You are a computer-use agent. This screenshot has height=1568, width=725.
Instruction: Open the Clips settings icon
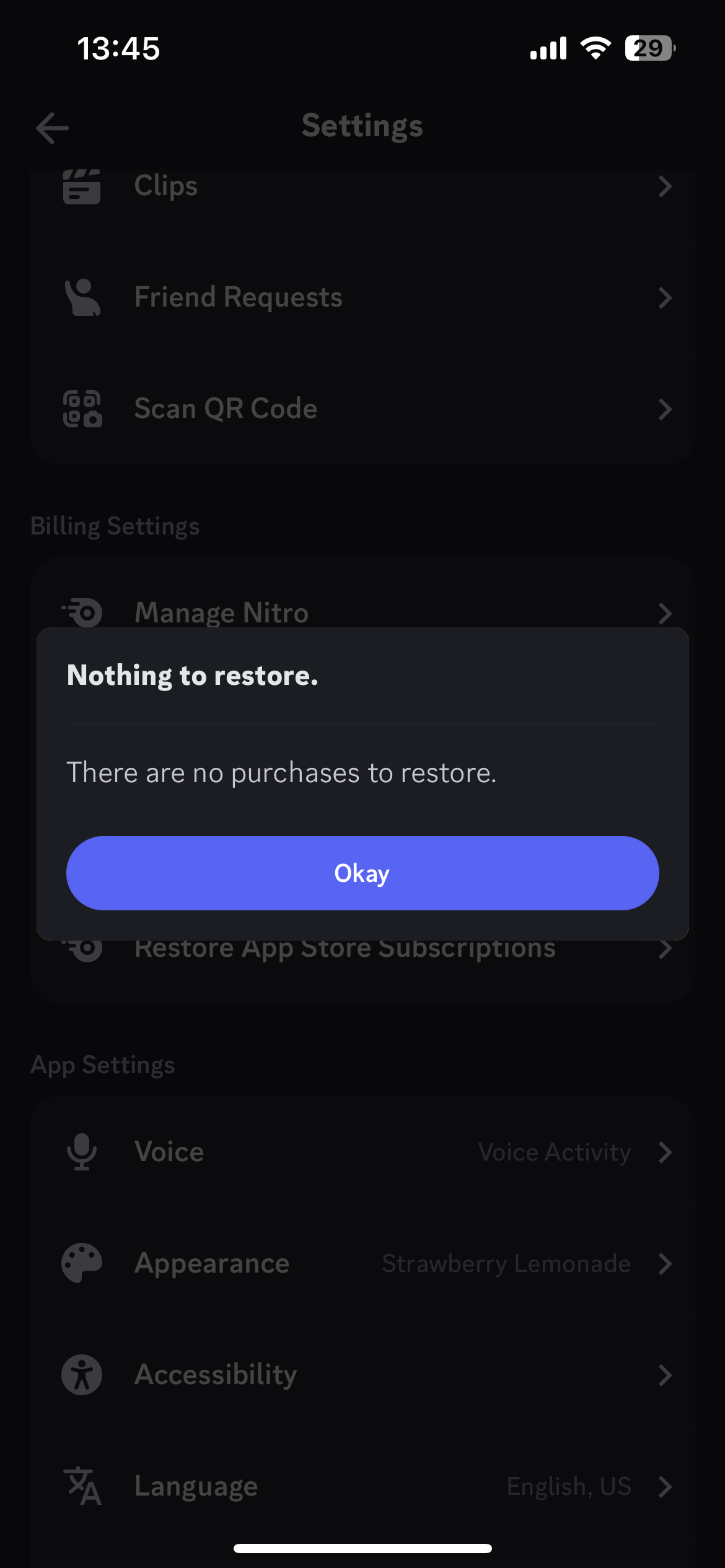[x=82, y=188]
